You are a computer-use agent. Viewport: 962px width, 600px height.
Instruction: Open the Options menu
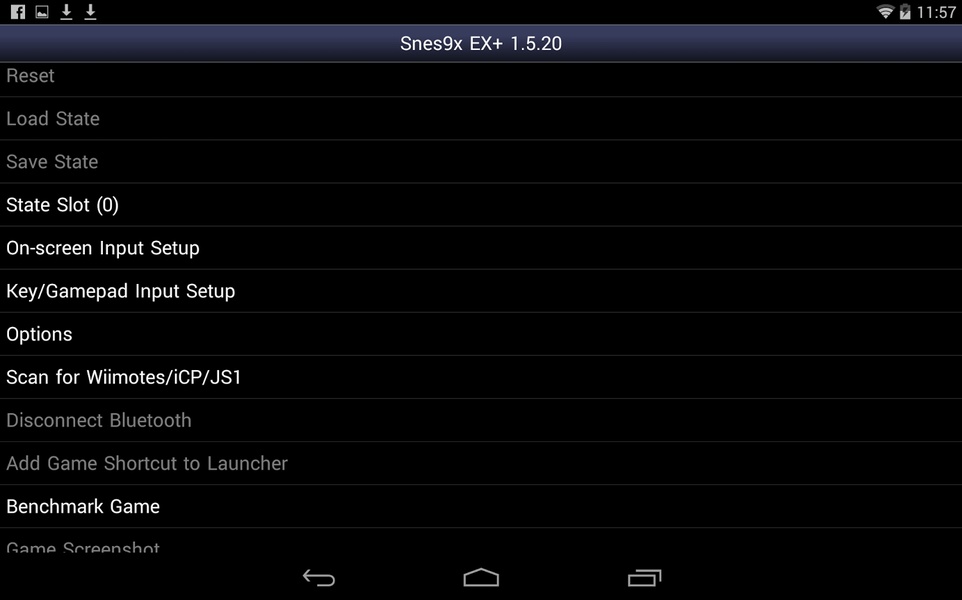(40, 334)
